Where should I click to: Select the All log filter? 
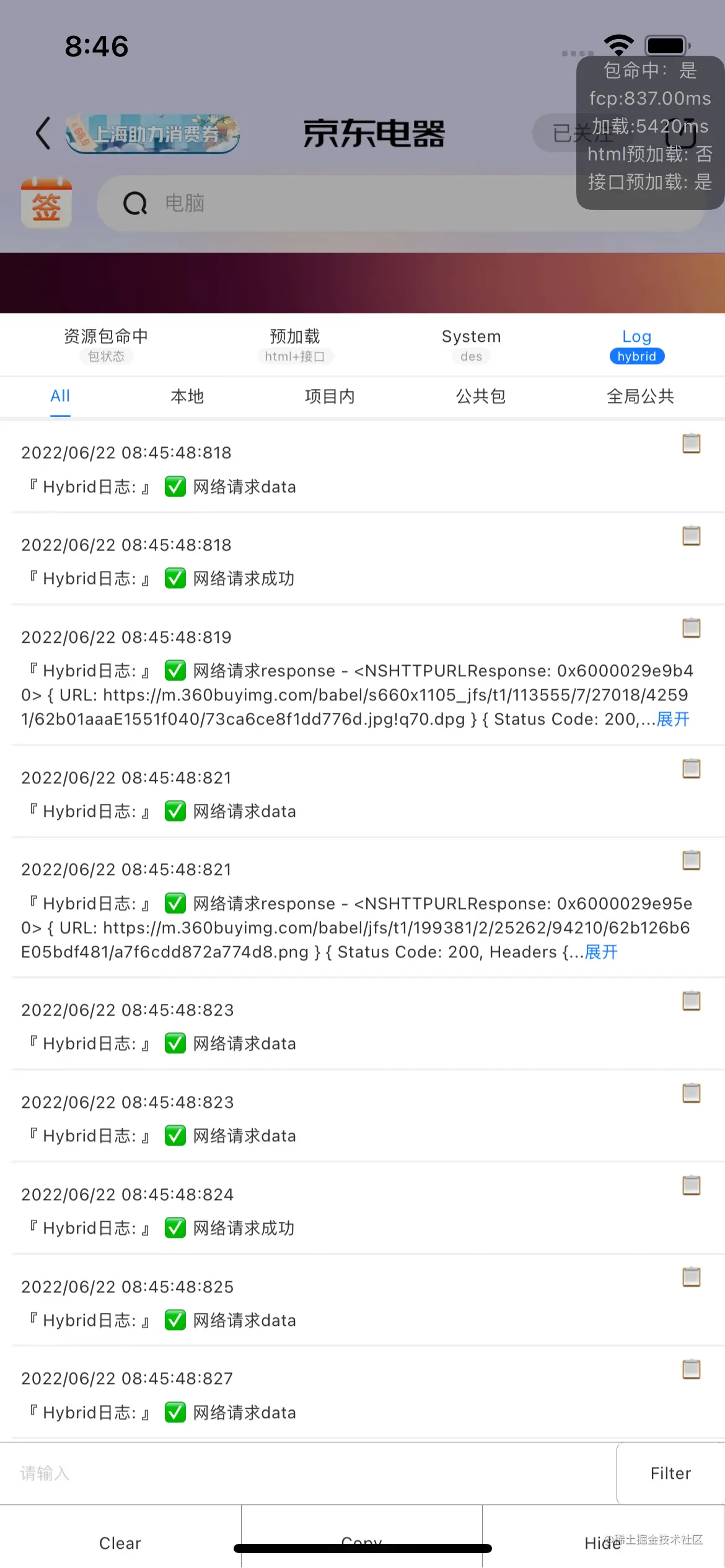(x=60, y=396)
